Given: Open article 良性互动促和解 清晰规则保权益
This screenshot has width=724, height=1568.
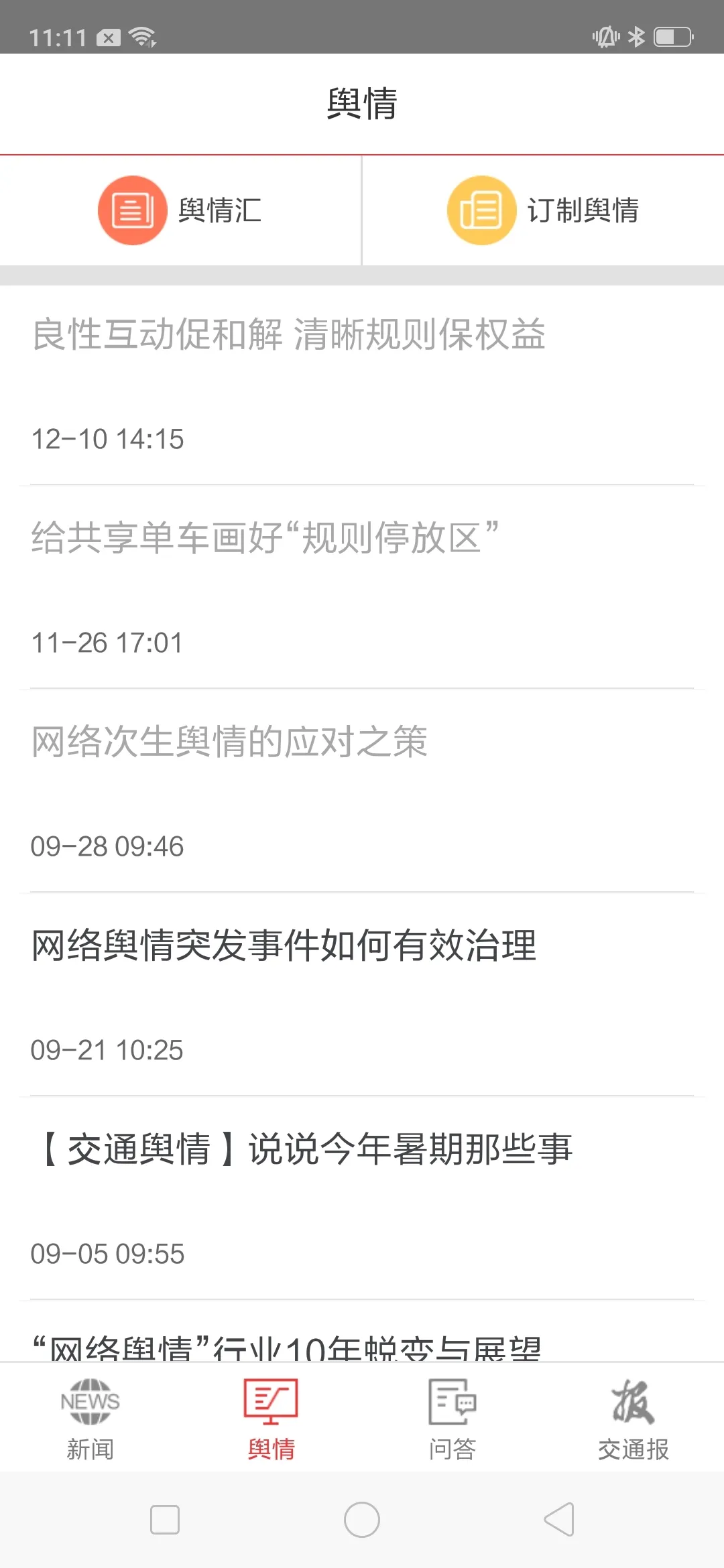Looking at the screenshot, I should coord(290,337).
